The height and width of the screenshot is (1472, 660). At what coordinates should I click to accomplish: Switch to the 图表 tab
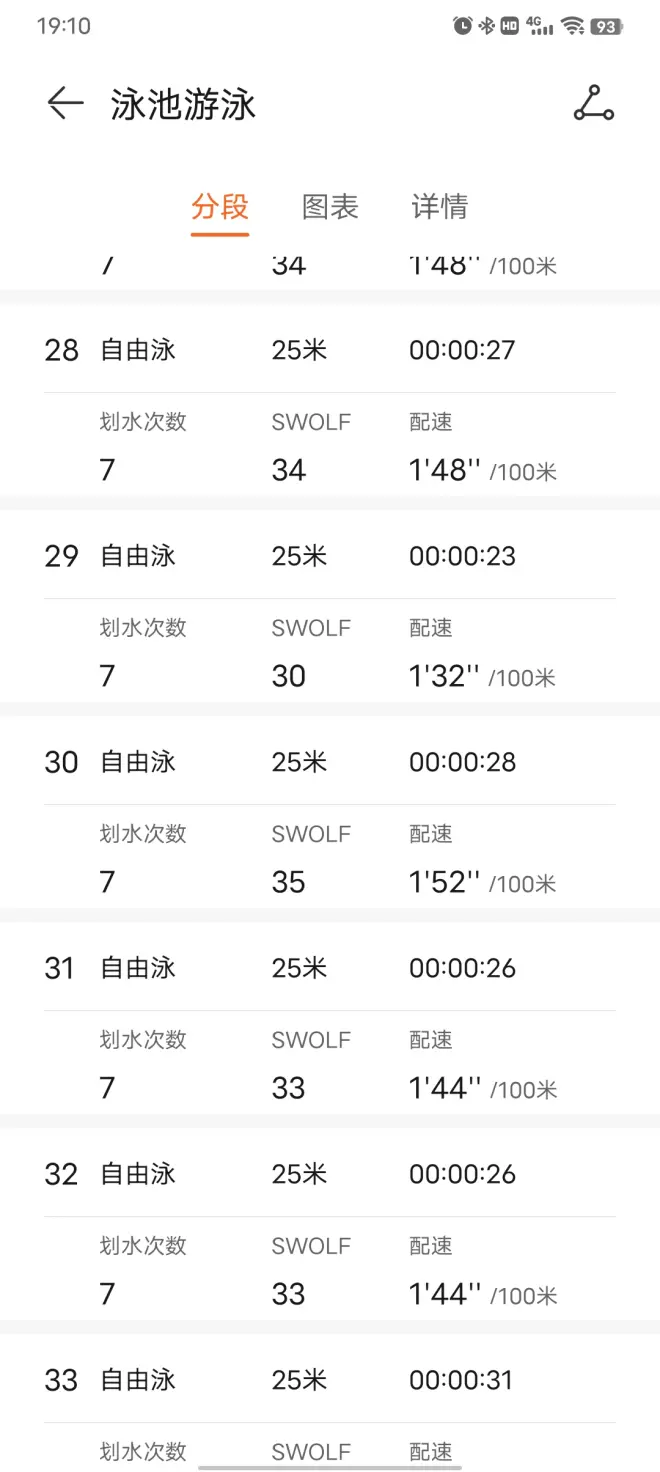click(330, 207)
